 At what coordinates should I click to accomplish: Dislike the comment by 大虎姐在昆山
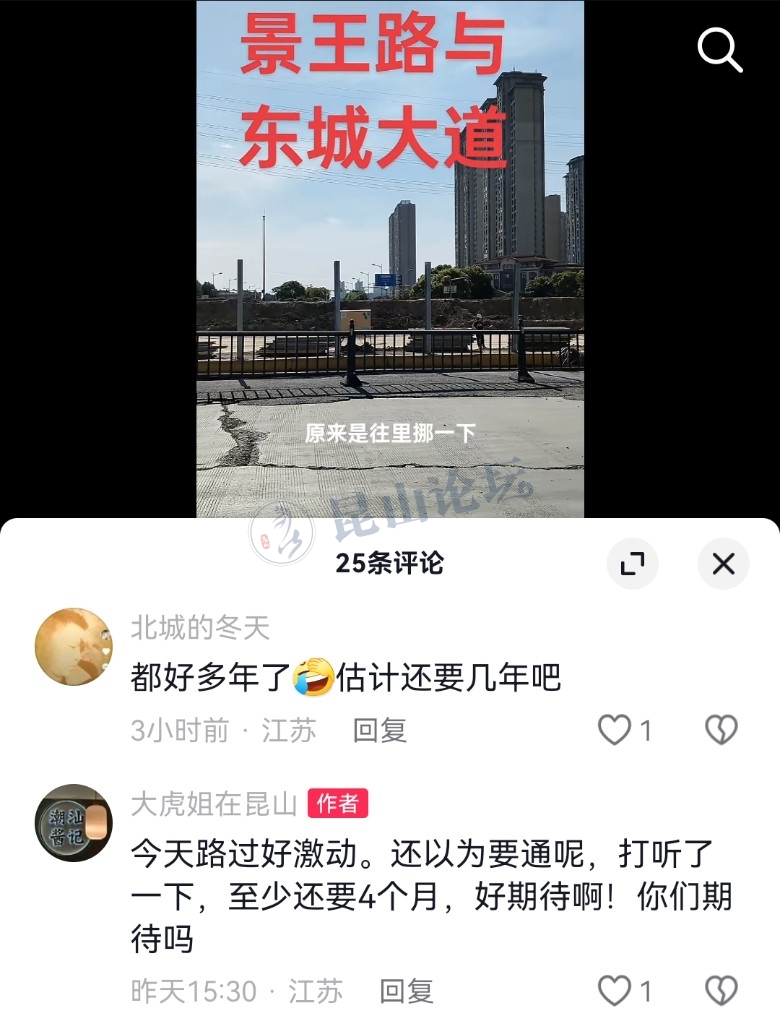[721, 991]
